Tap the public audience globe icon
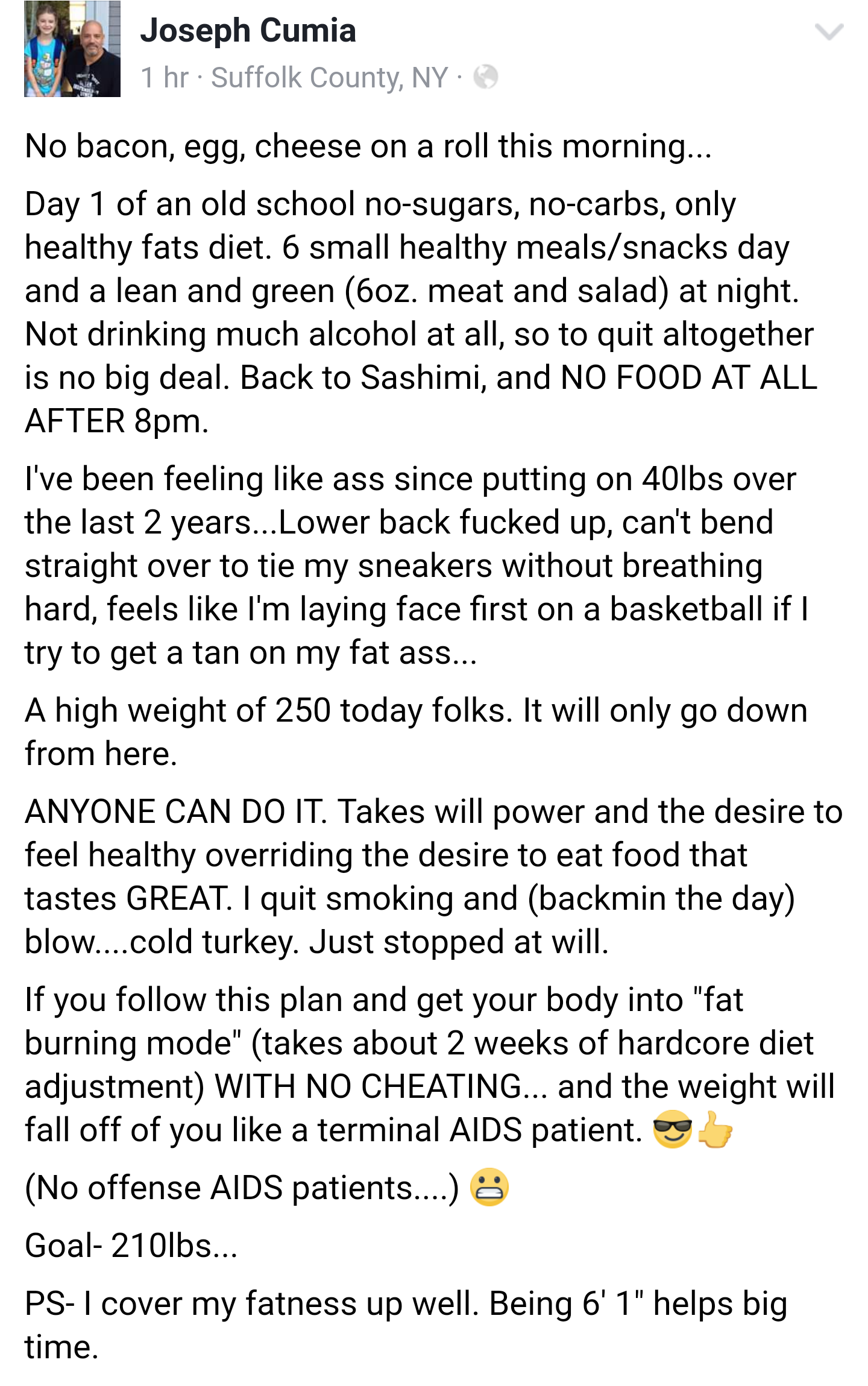This screenshot has height=1386, width=868. [x=486, y=77]
